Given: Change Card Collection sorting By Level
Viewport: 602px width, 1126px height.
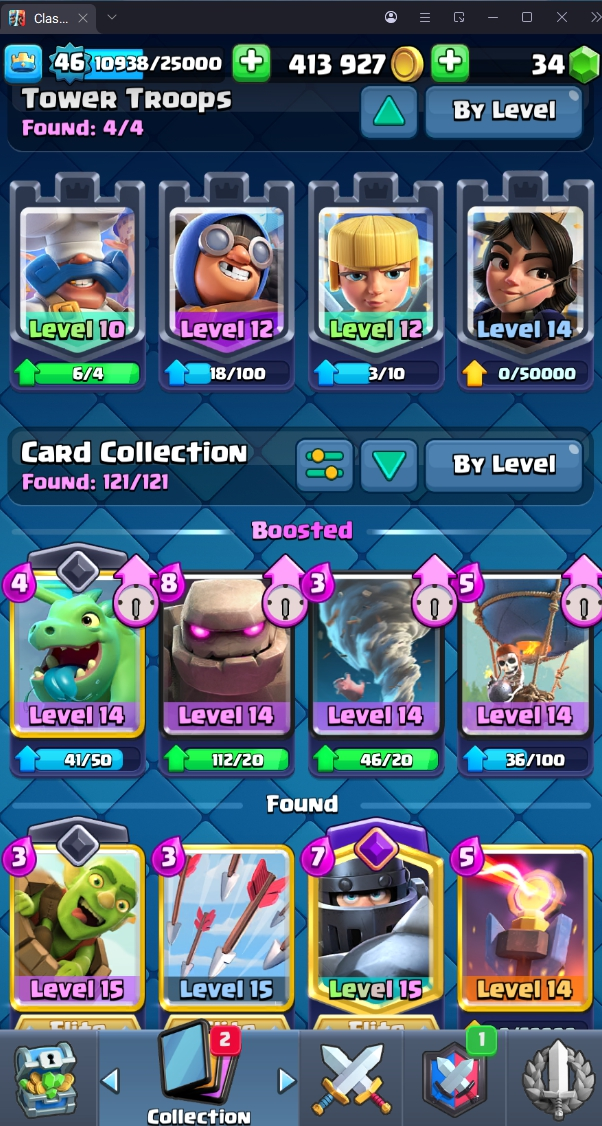Looking at the screenshot, I should [503, 464].
